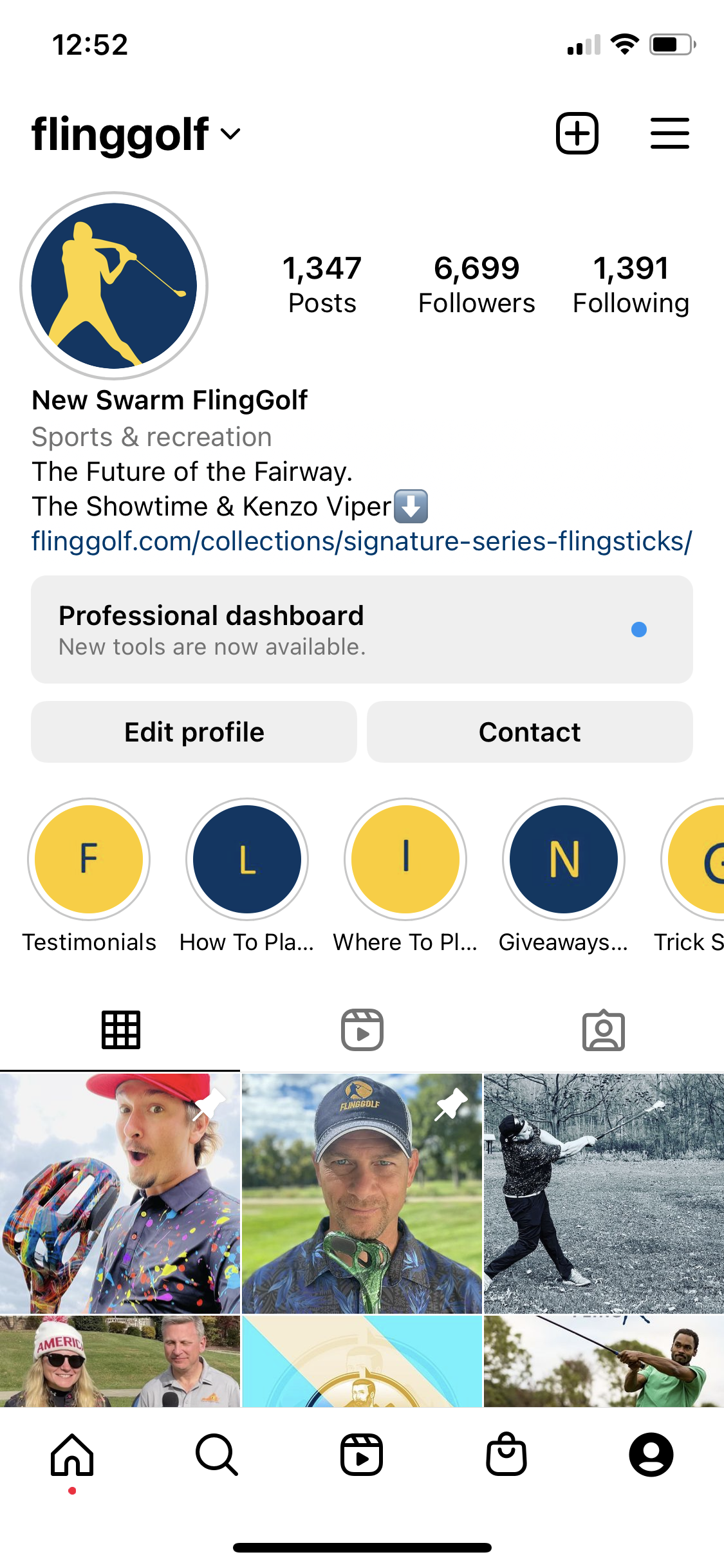Open the create new post plus icon
Viewport: 724px width, 1568px height.
click(577, 133)
